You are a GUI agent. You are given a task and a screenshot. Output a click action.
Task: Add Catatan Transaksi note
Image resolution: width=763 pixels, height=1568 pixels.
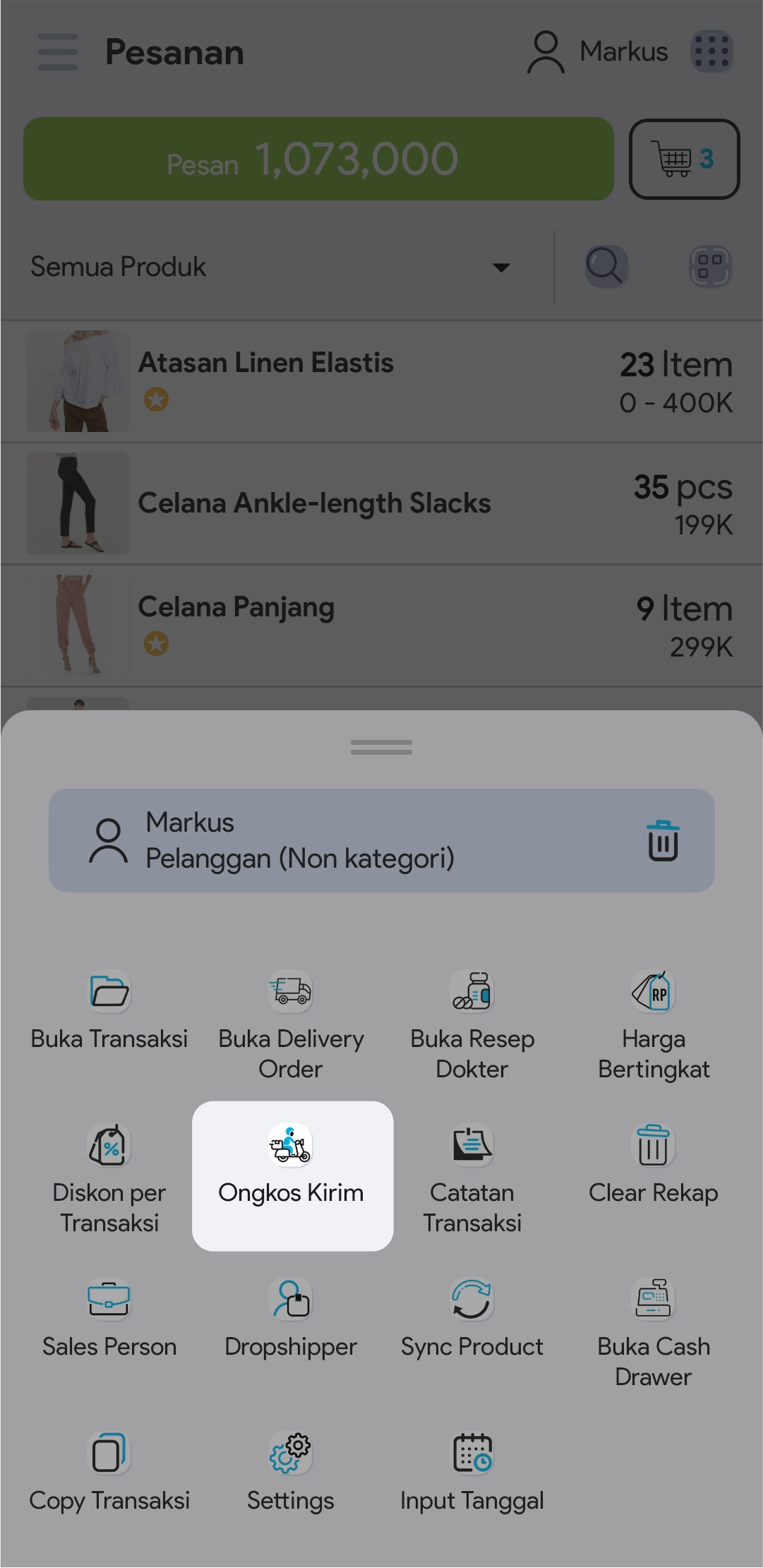[x=472, y=1178]
